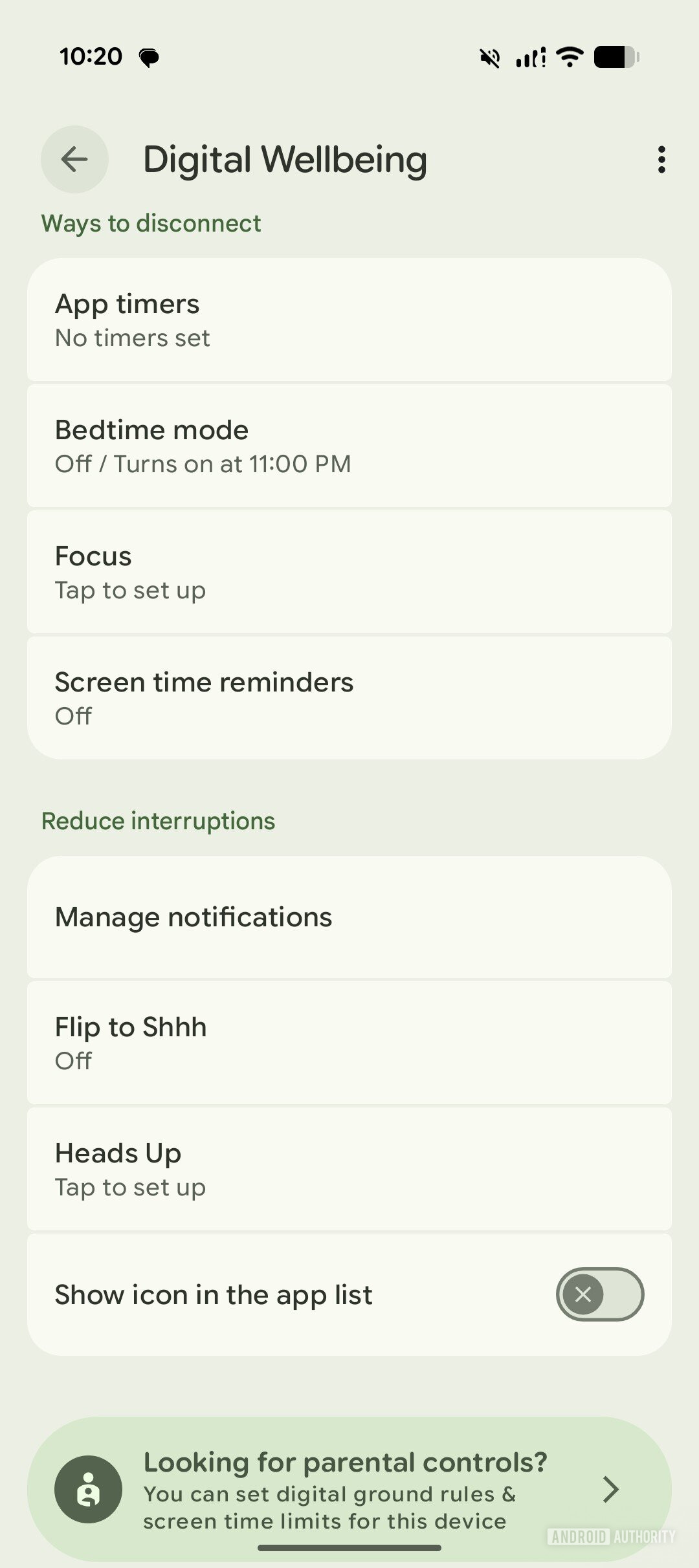Set up Focus mode
The image size is (699, 1568).
349,572
